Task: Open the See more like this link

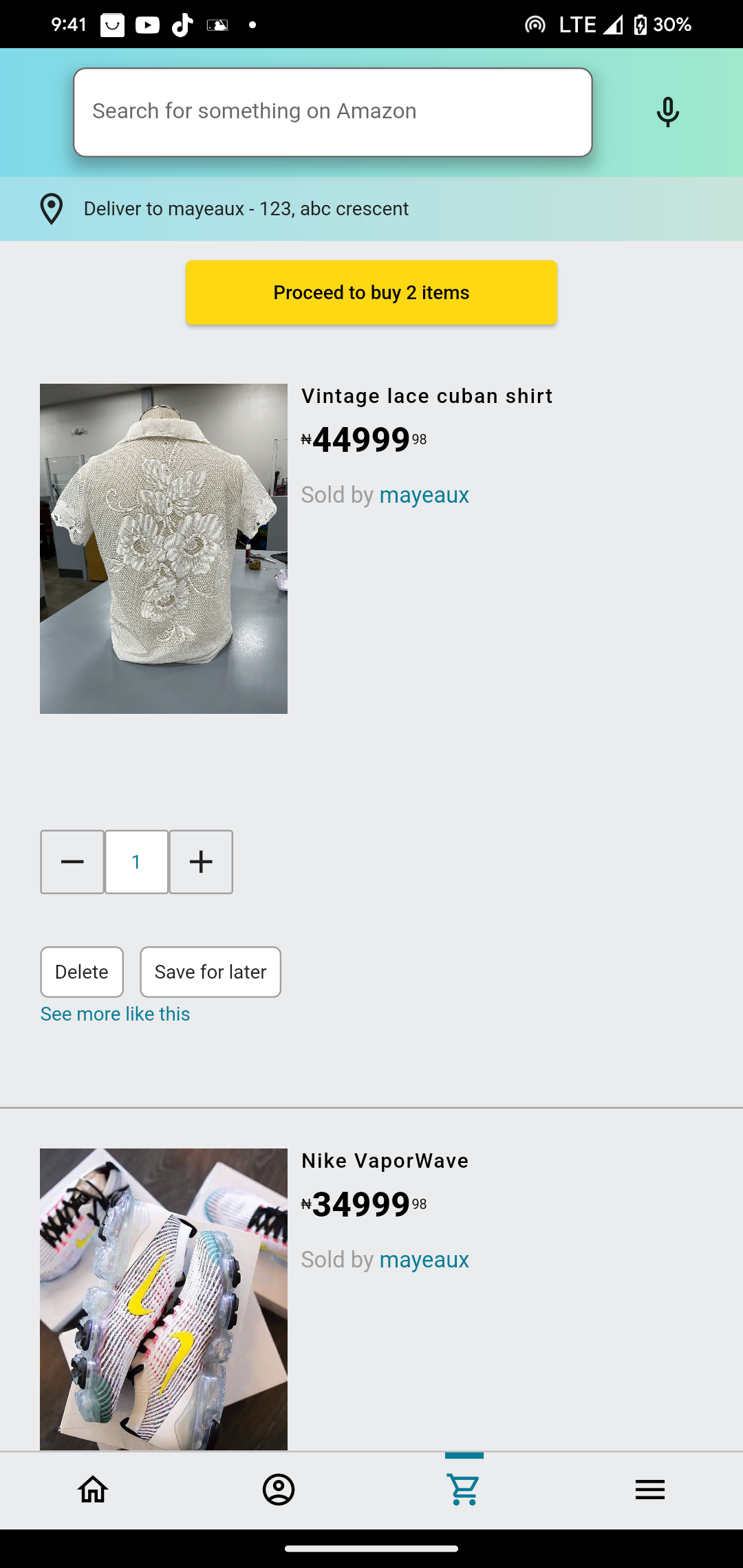Action: [x=115, y=1014]
